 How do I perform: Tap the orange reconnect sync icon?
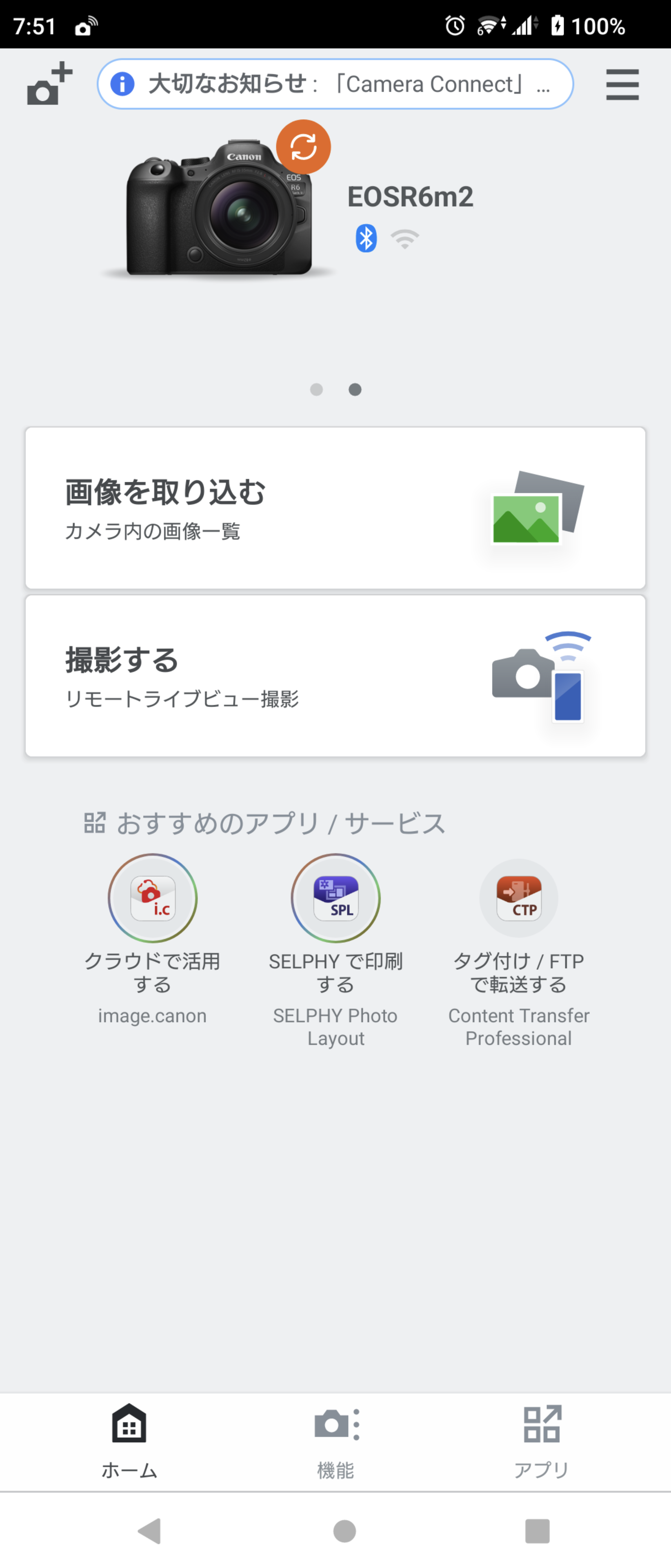click(x=303, y=147)
